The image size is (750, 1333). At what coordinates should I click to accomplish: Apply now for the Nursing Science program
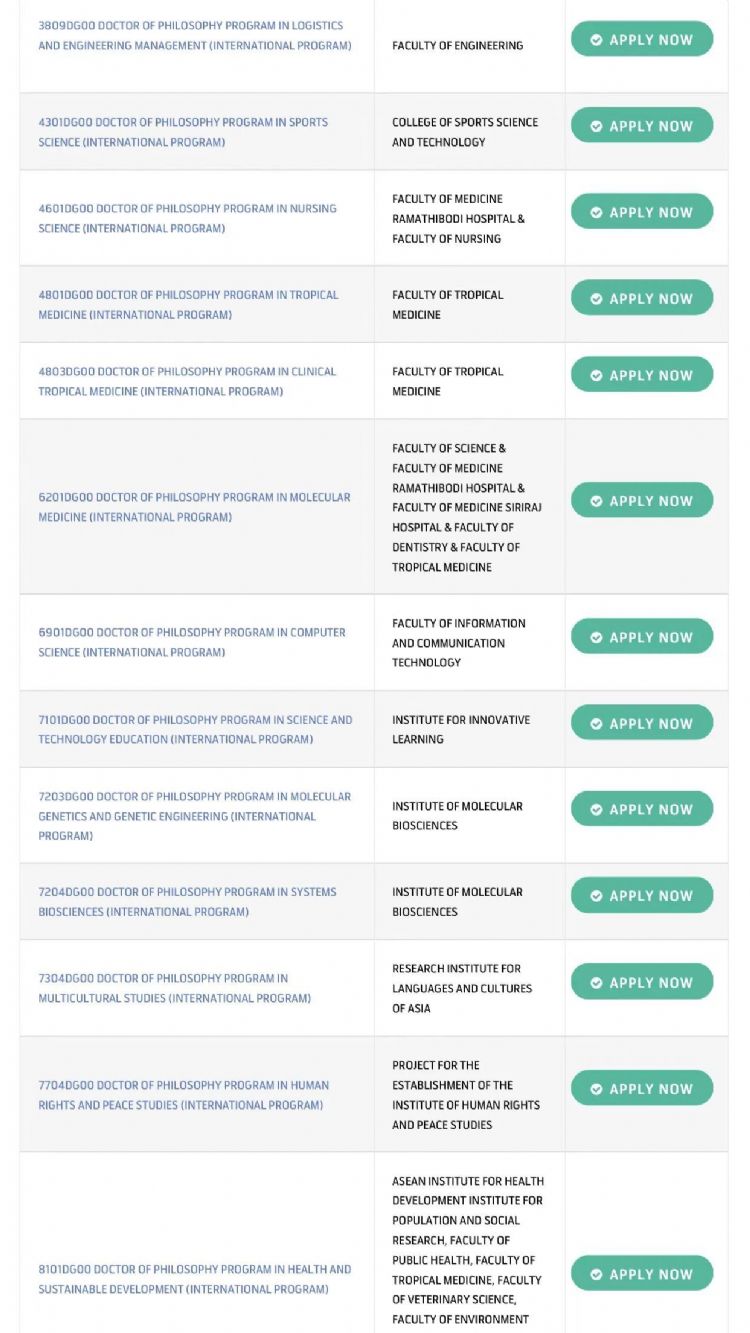click(641, 212)
